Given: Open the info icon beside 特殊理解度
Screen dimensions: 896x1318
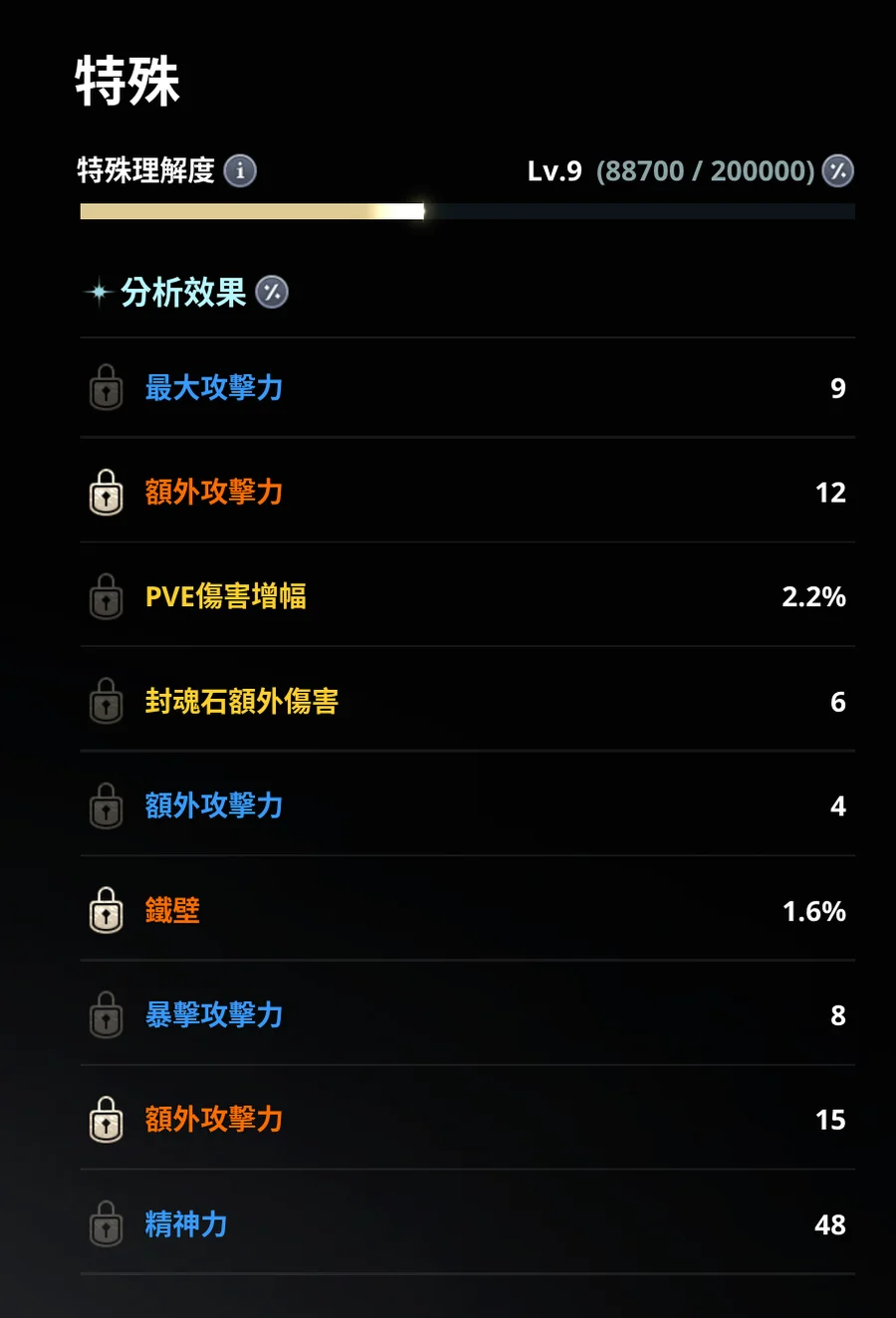Looking at the screenshot, I should click(x=240, y=171).
